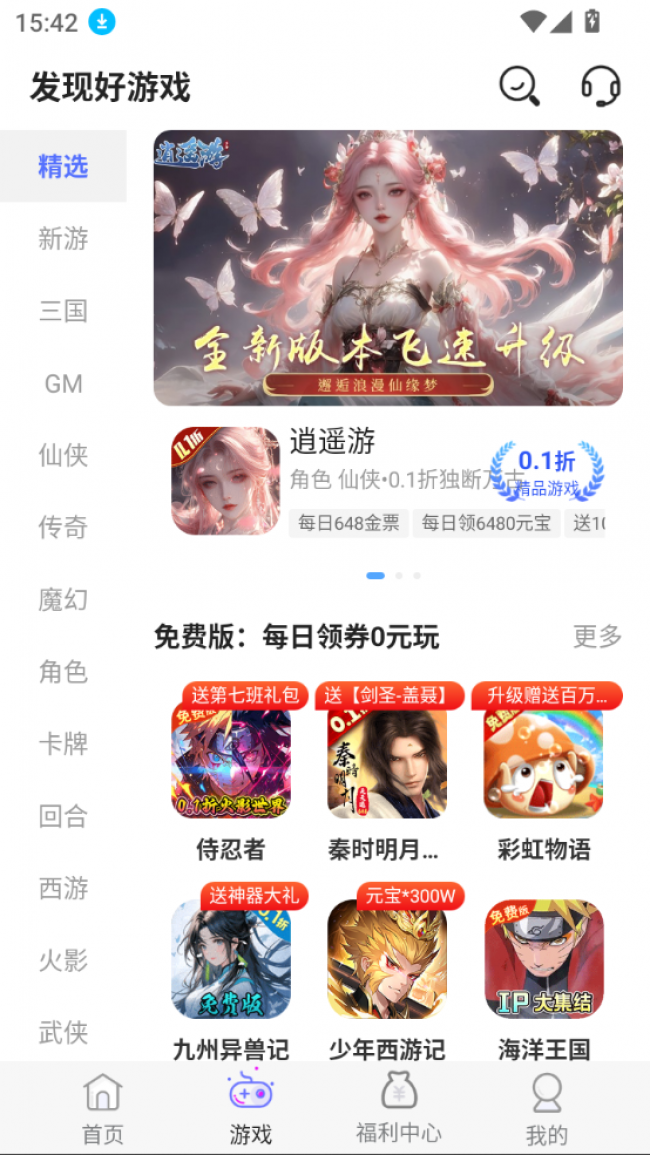Switch to the 传奇 category
This screenshot has width=650, height=1155.
[x=63, y=528]
